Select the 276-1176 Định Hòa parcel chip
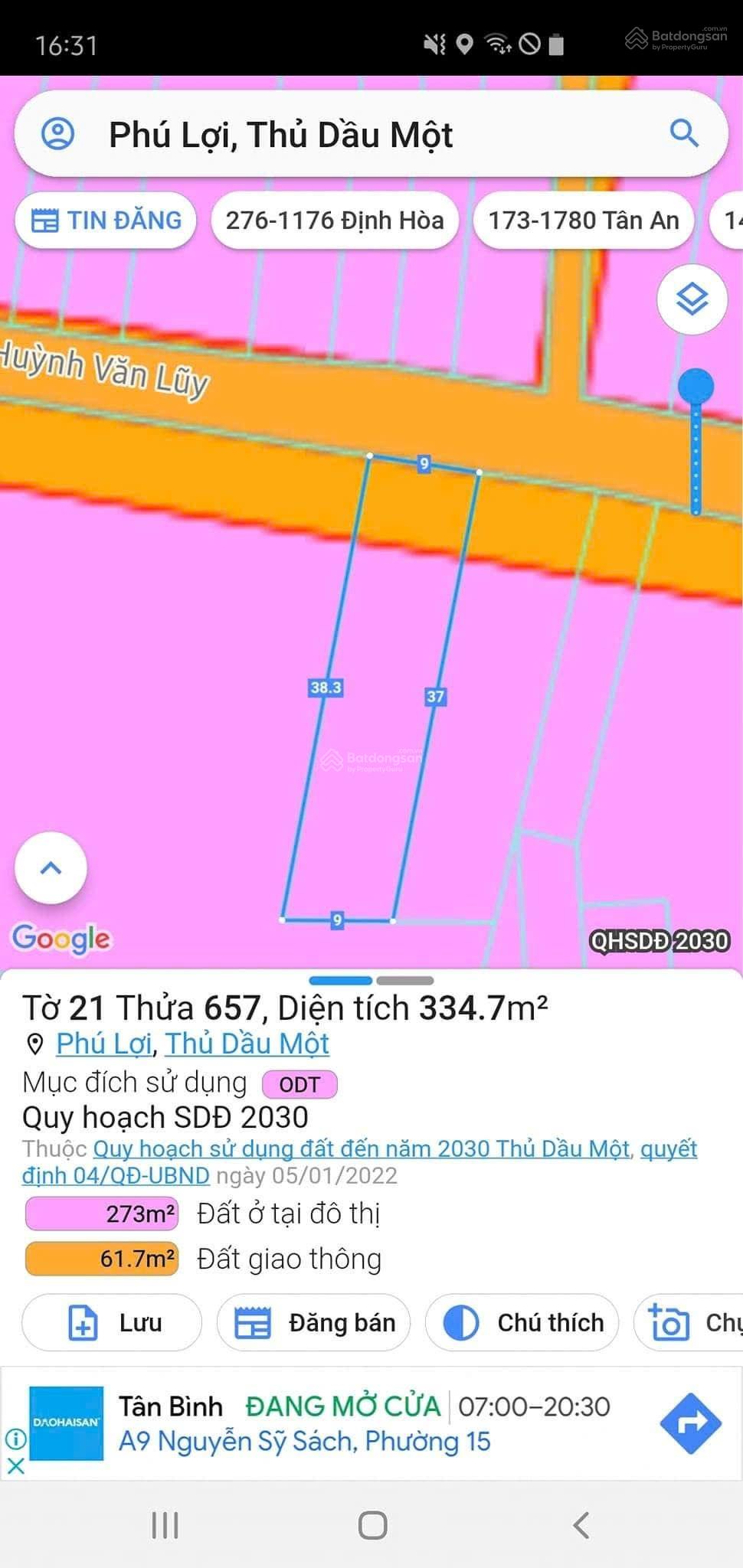This screenshot has width=743, height=1568. tap(335, 220)
